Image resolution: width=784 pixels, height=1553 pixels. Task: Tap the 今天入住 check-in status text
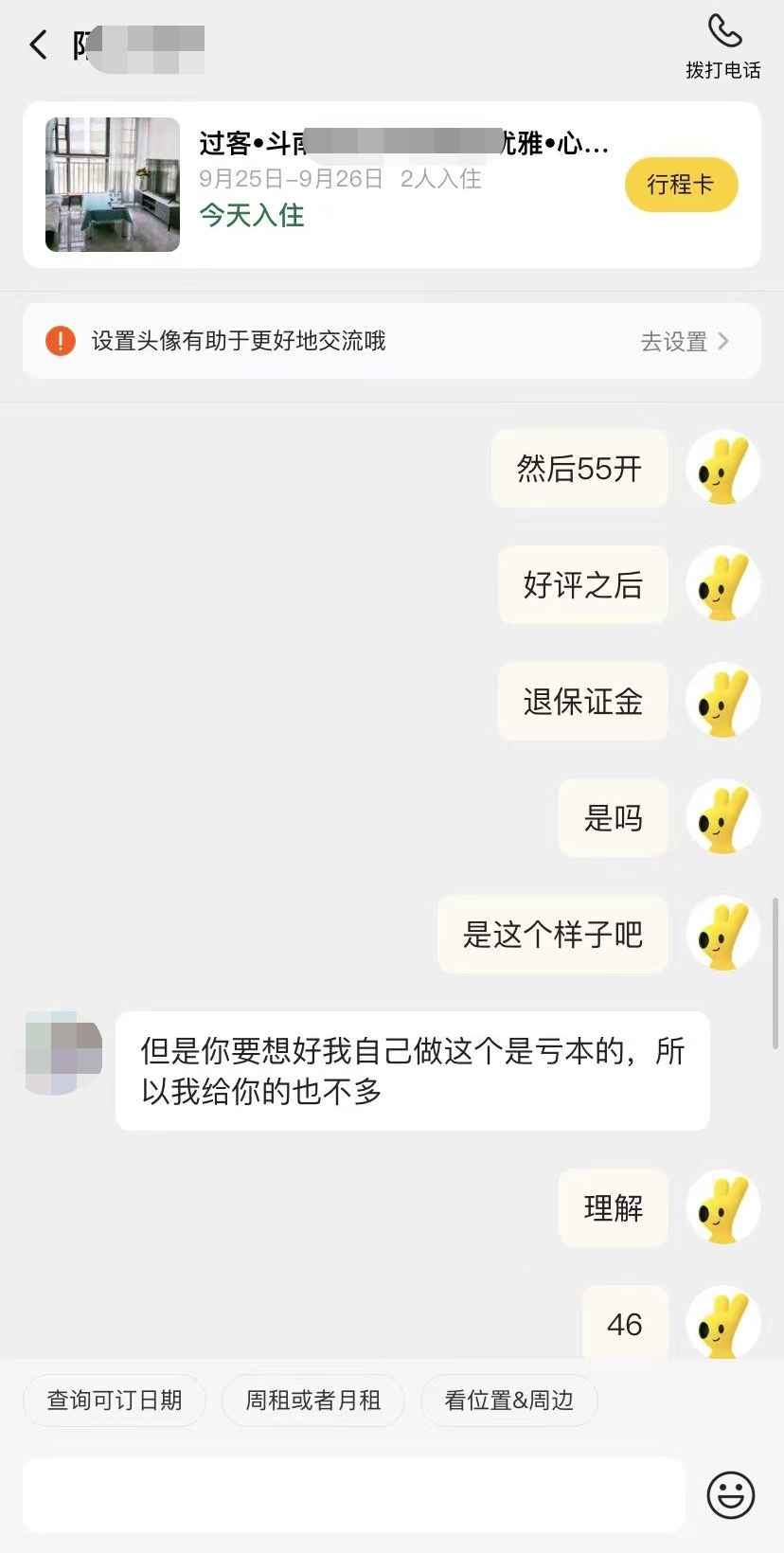point(250,216)
